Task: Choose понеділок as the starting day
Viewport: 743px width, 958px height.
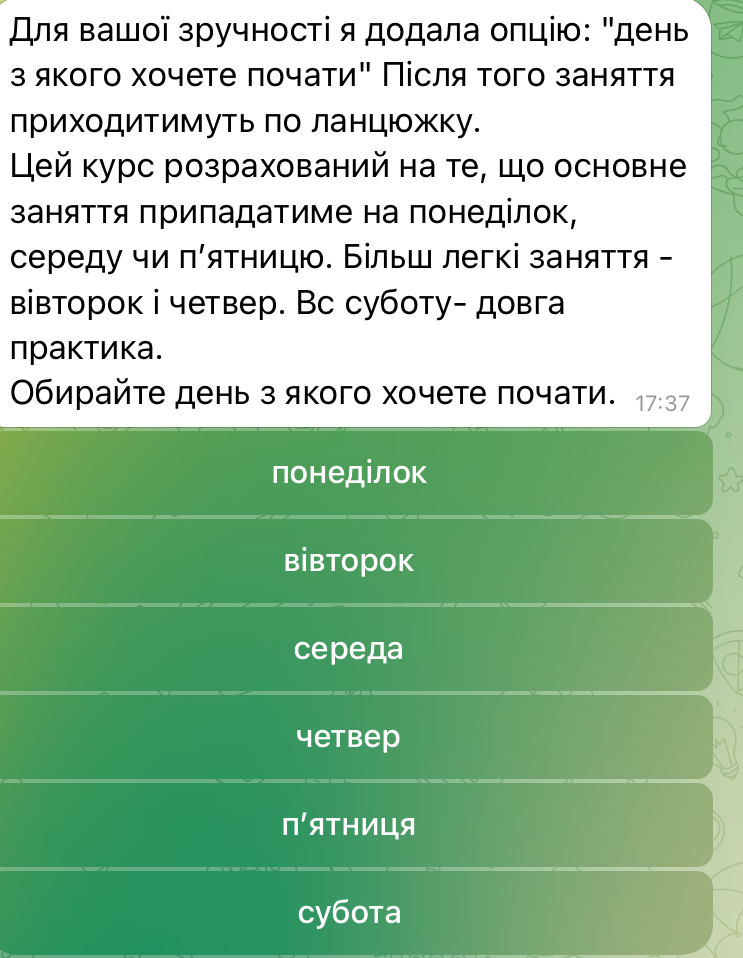Action: (x=350, y=473)
